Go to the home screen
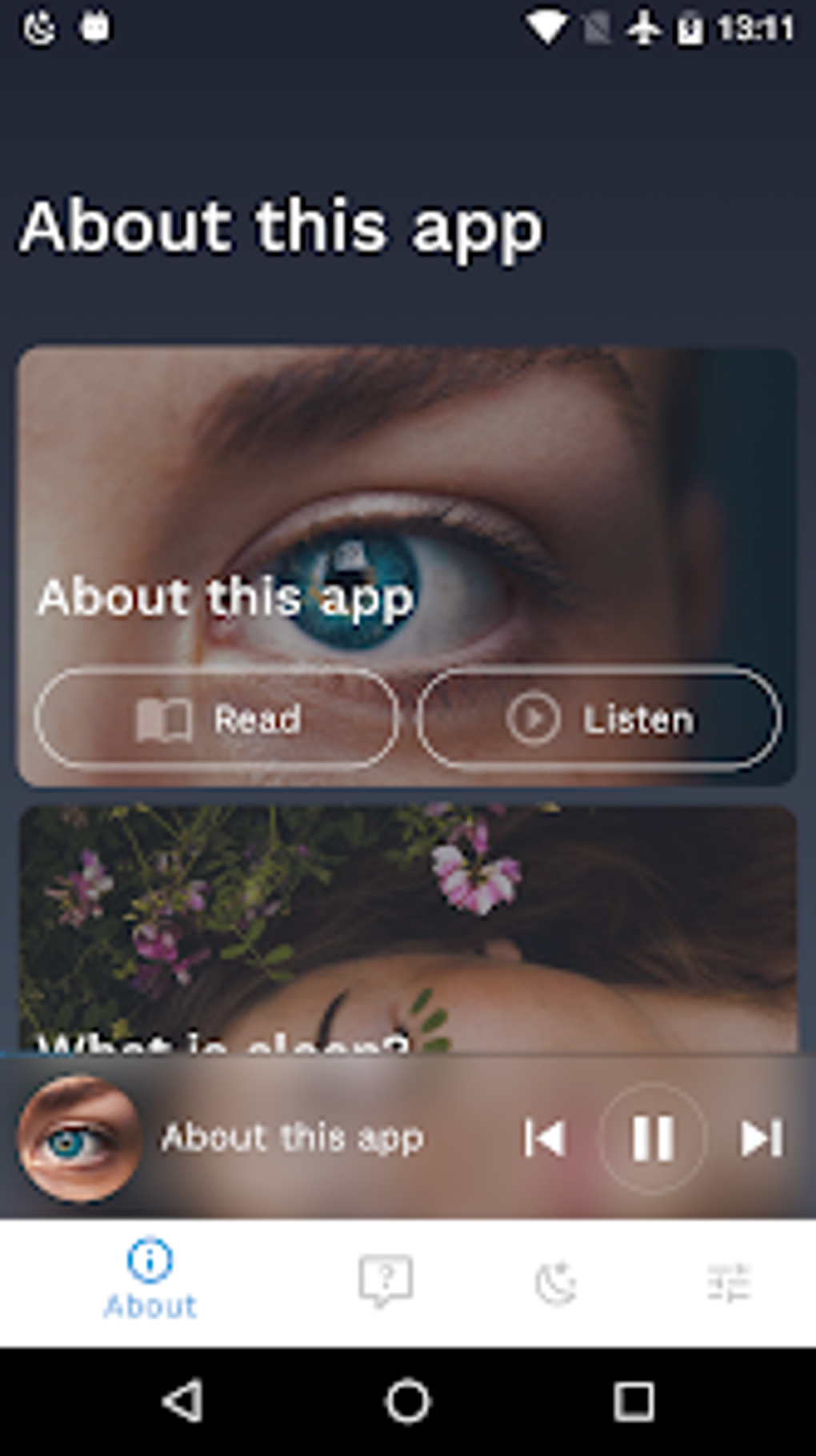 408,1401
